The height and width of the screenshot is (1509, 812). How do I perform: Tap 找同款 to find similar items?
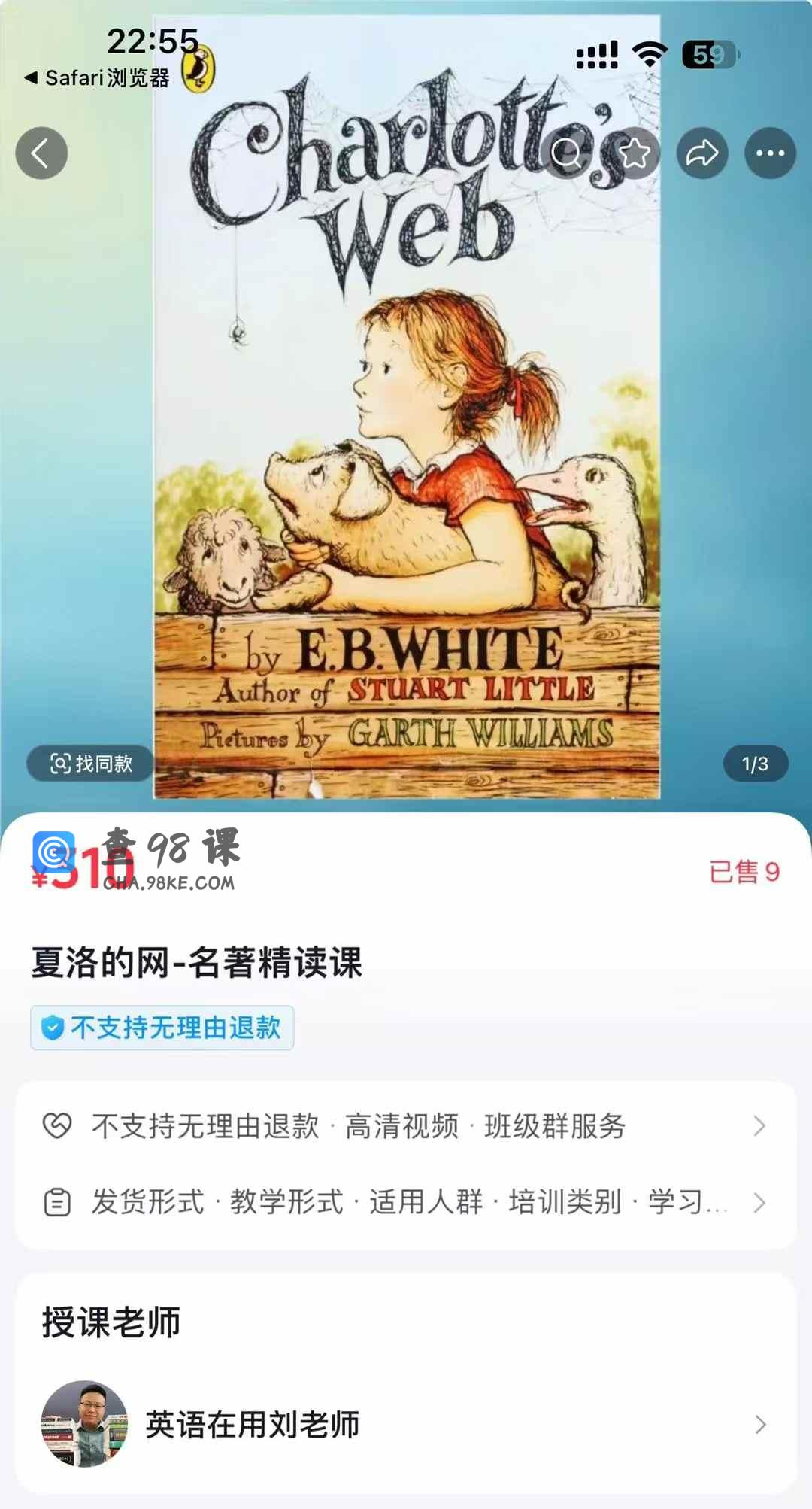coord(91,764)
